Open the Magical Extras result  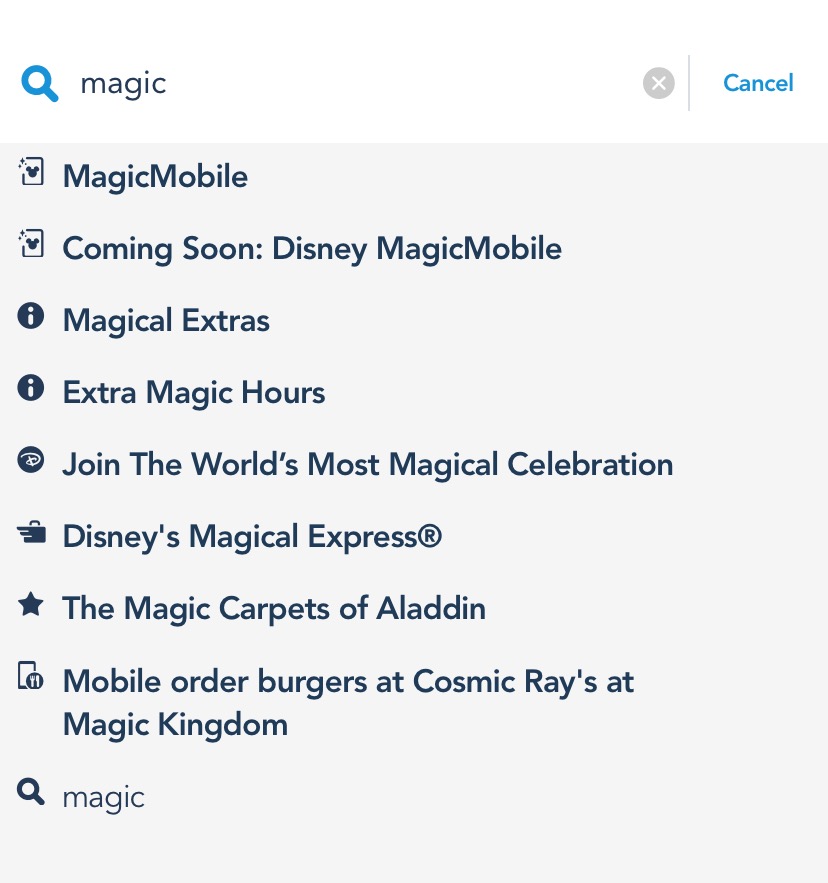166,321
